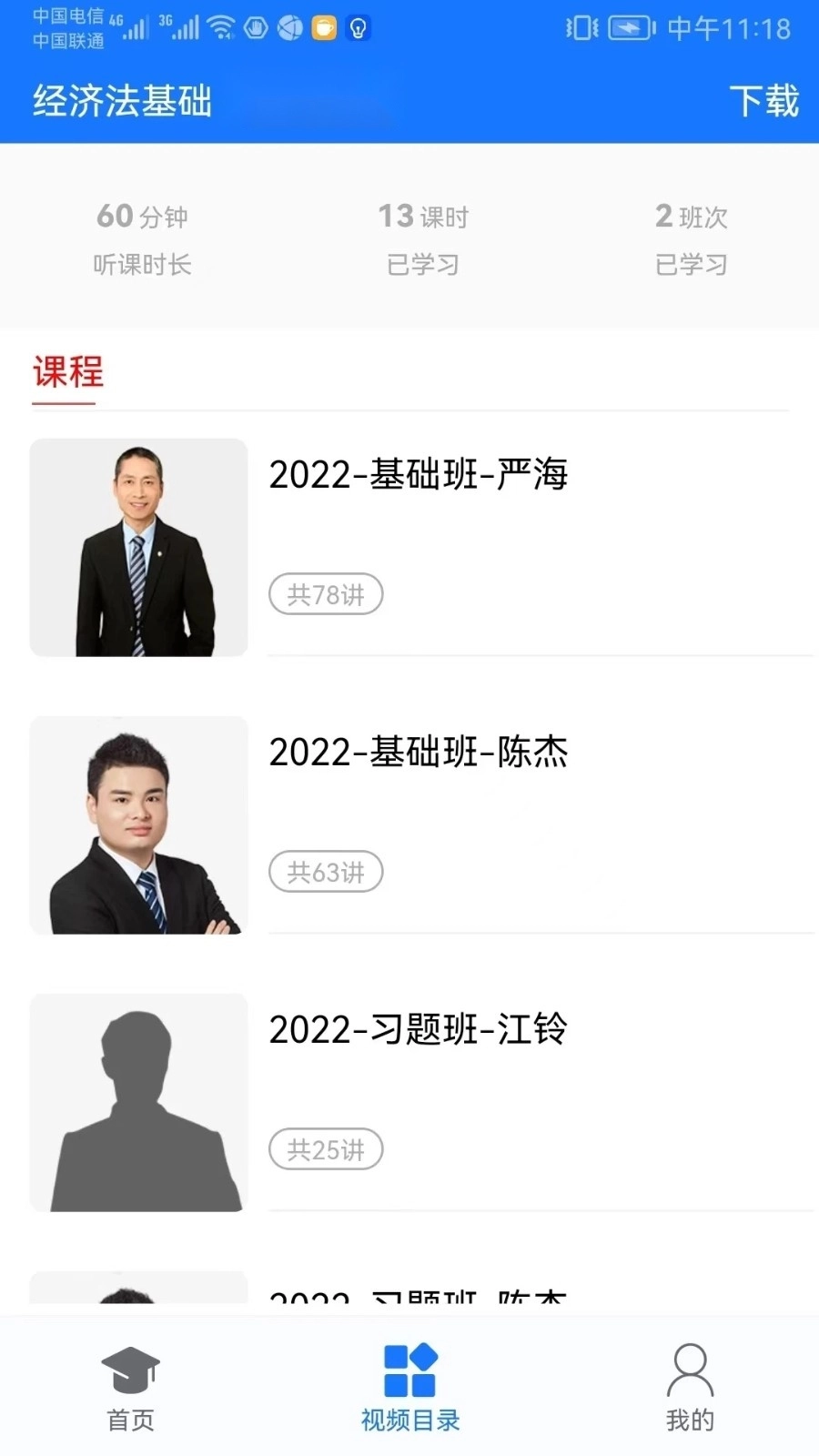Tap the 60分钟 listening time statistic
The image size is (819, 1456).
click(x=143, y=238)
